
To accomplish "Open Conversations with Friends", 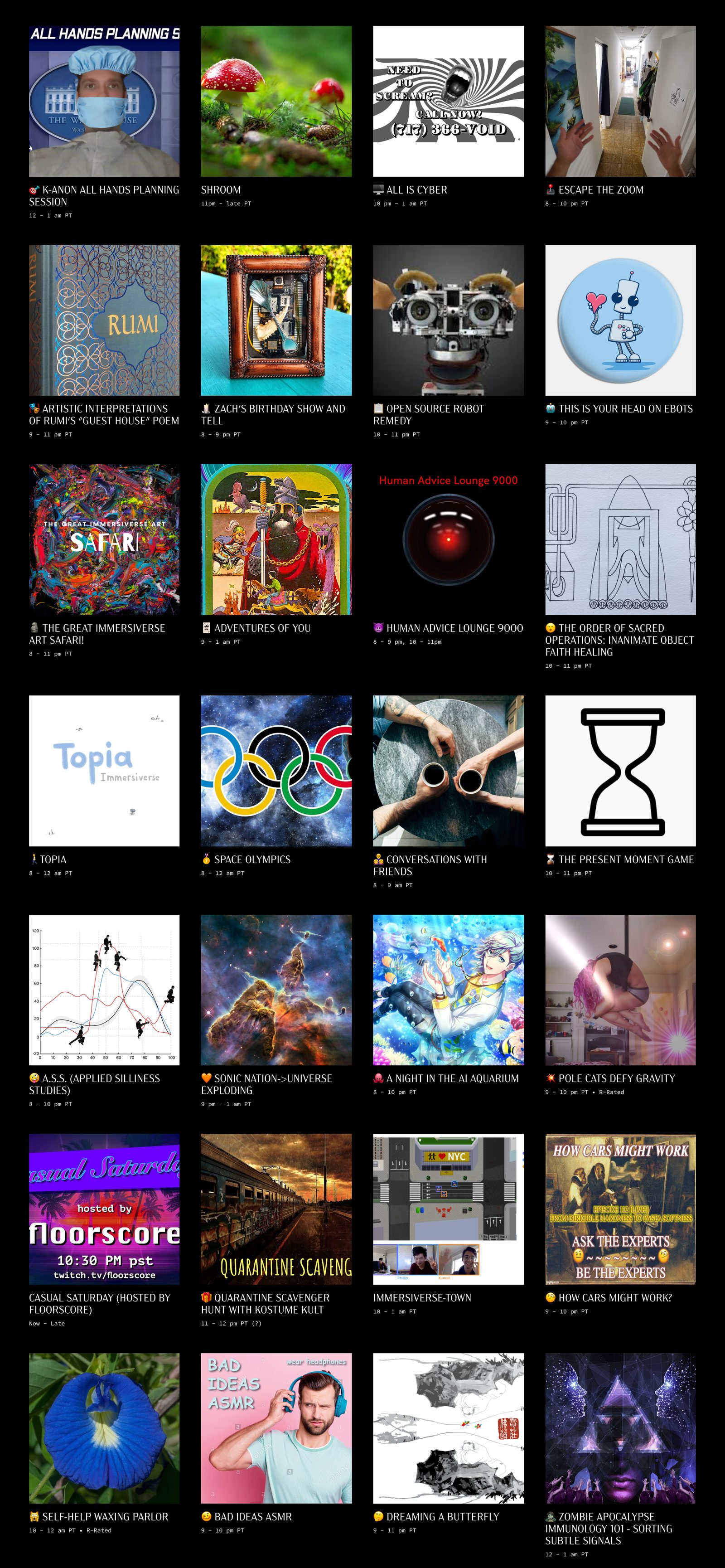I will click(x=448, y=771).
